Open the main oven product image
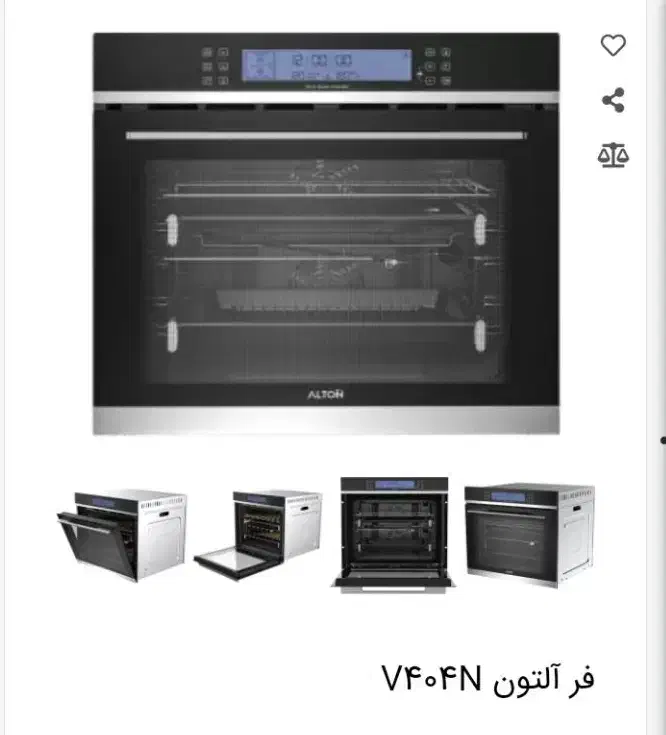Viewport: 666px width, 735px height. 326,233
